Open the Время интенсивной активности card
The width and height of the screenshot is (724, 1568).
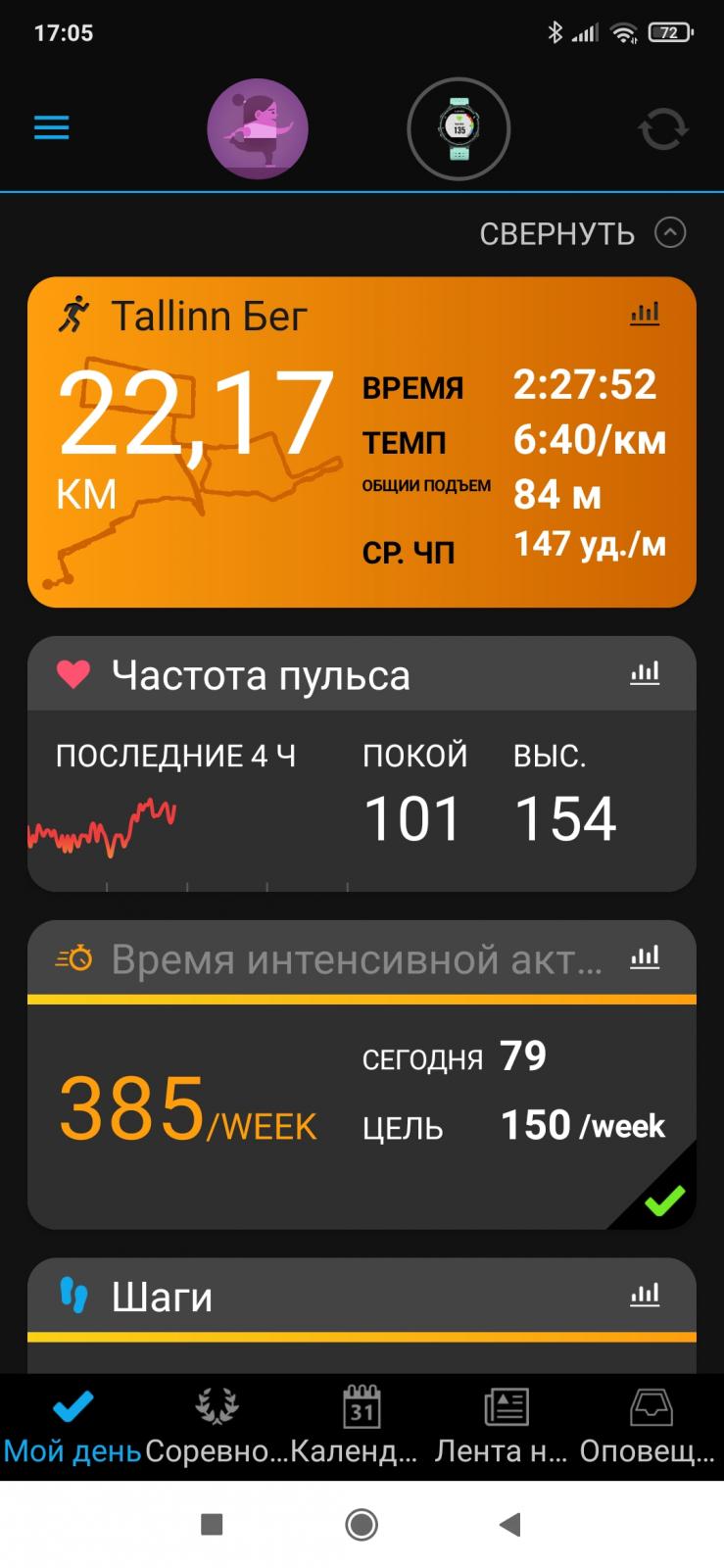362,1075
